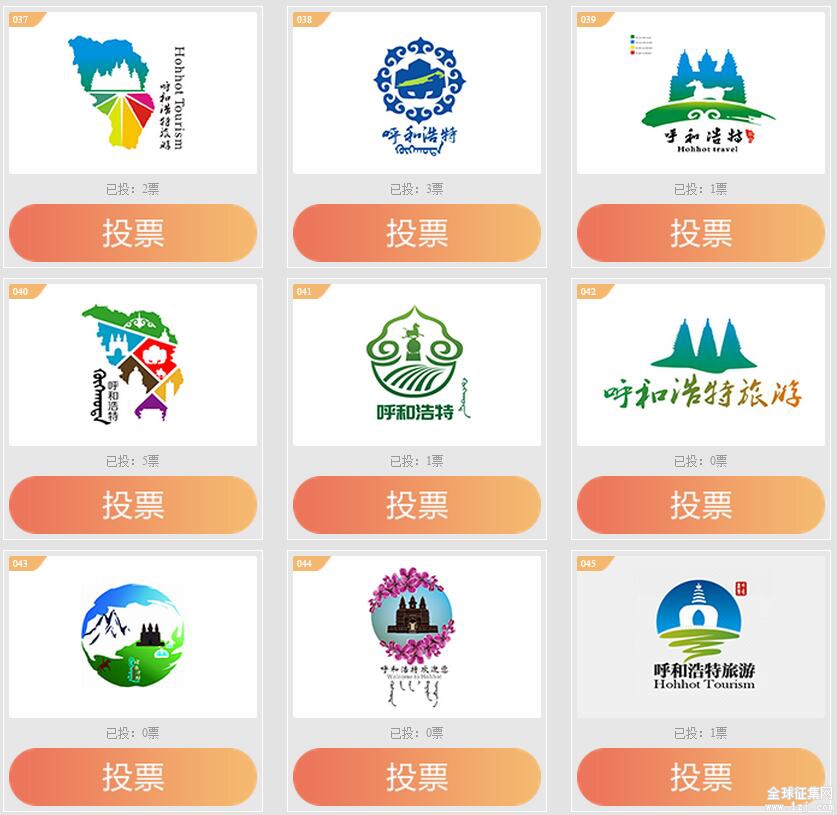Vote for logo entry 037
837x815 pixels.
(x=133, y=233)
